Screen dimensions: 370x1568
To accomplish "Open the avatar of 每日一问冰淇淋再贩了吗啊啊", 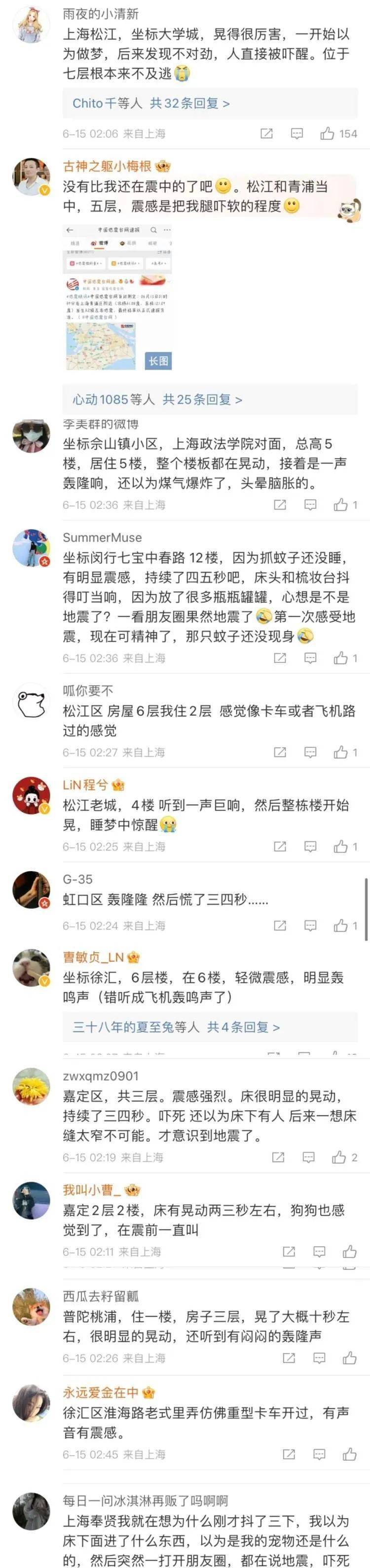I will [x=31, y=1511].
